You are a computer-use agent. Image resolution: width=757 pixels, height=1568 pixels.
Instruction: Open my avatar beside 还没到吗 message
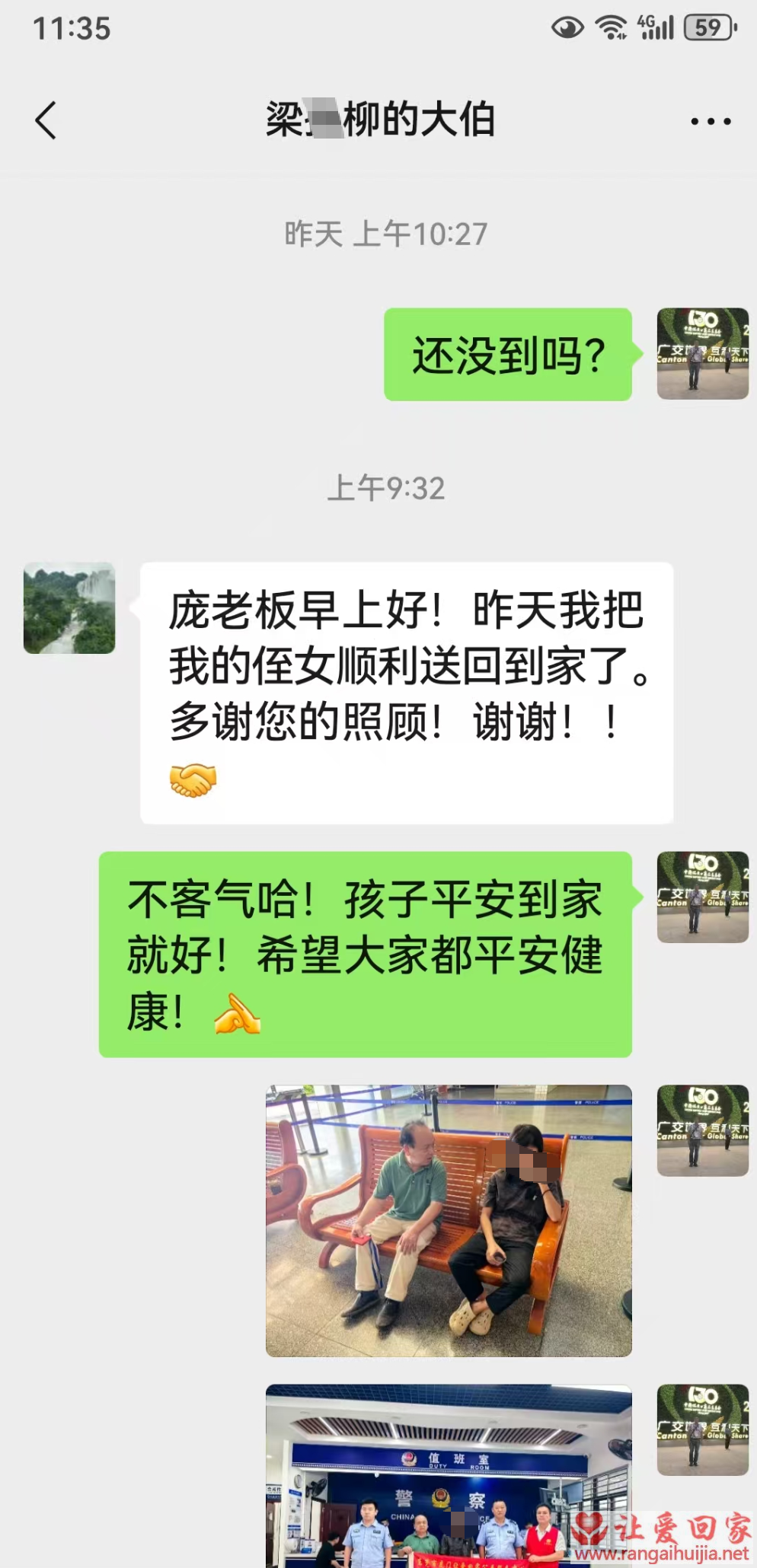702,354
